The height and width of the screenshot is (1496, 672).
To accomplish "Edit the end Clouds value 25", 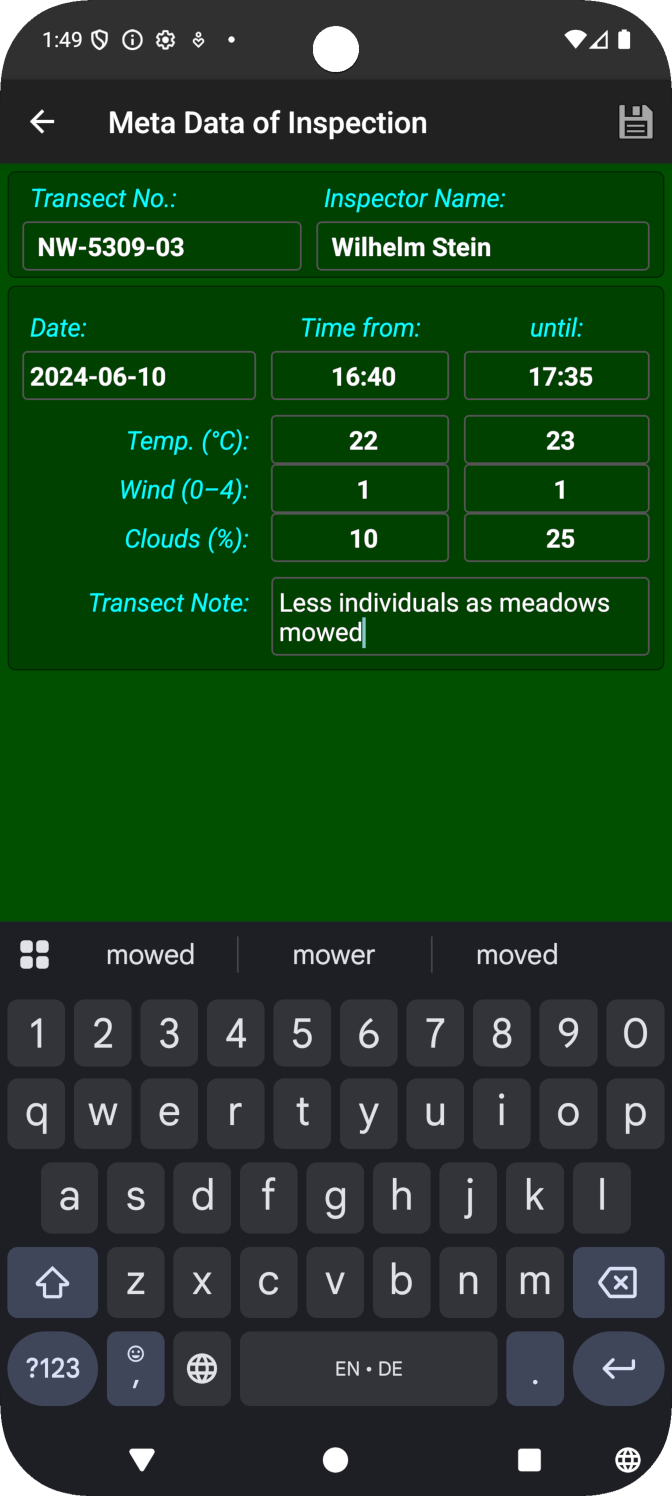I will coord(557,538).
